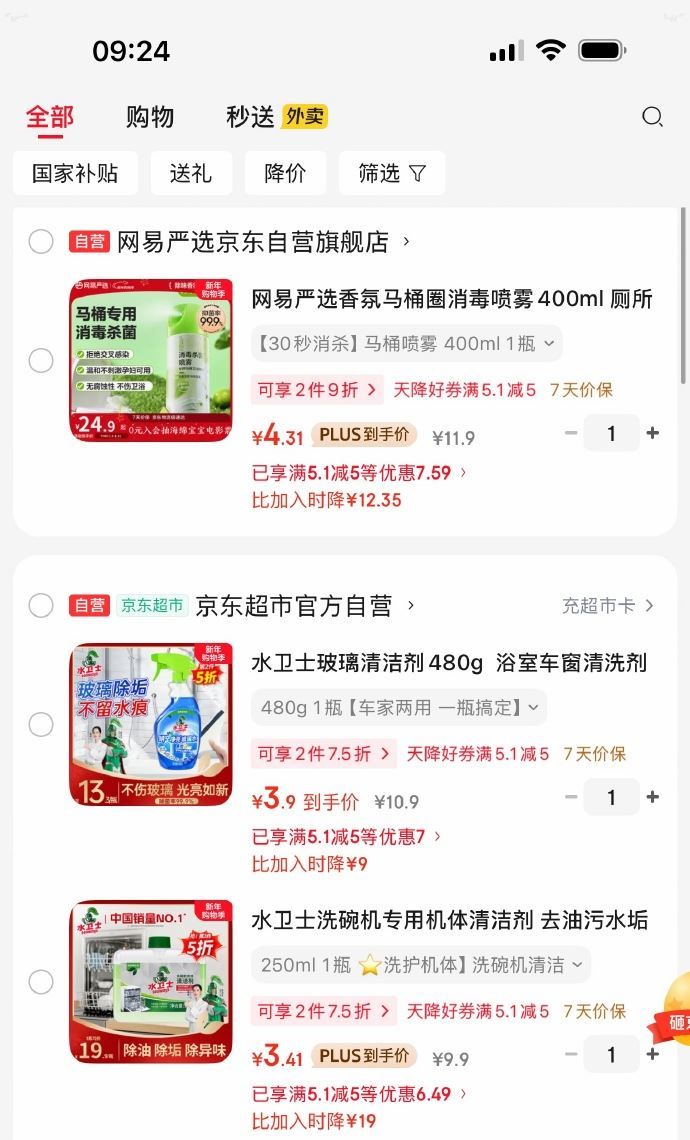Viewport: 690px width, 1140px height.
Task: Open the 马桶喷雾 400ml 1瓶 variant dropdown
Action: (x=407, y=343)
